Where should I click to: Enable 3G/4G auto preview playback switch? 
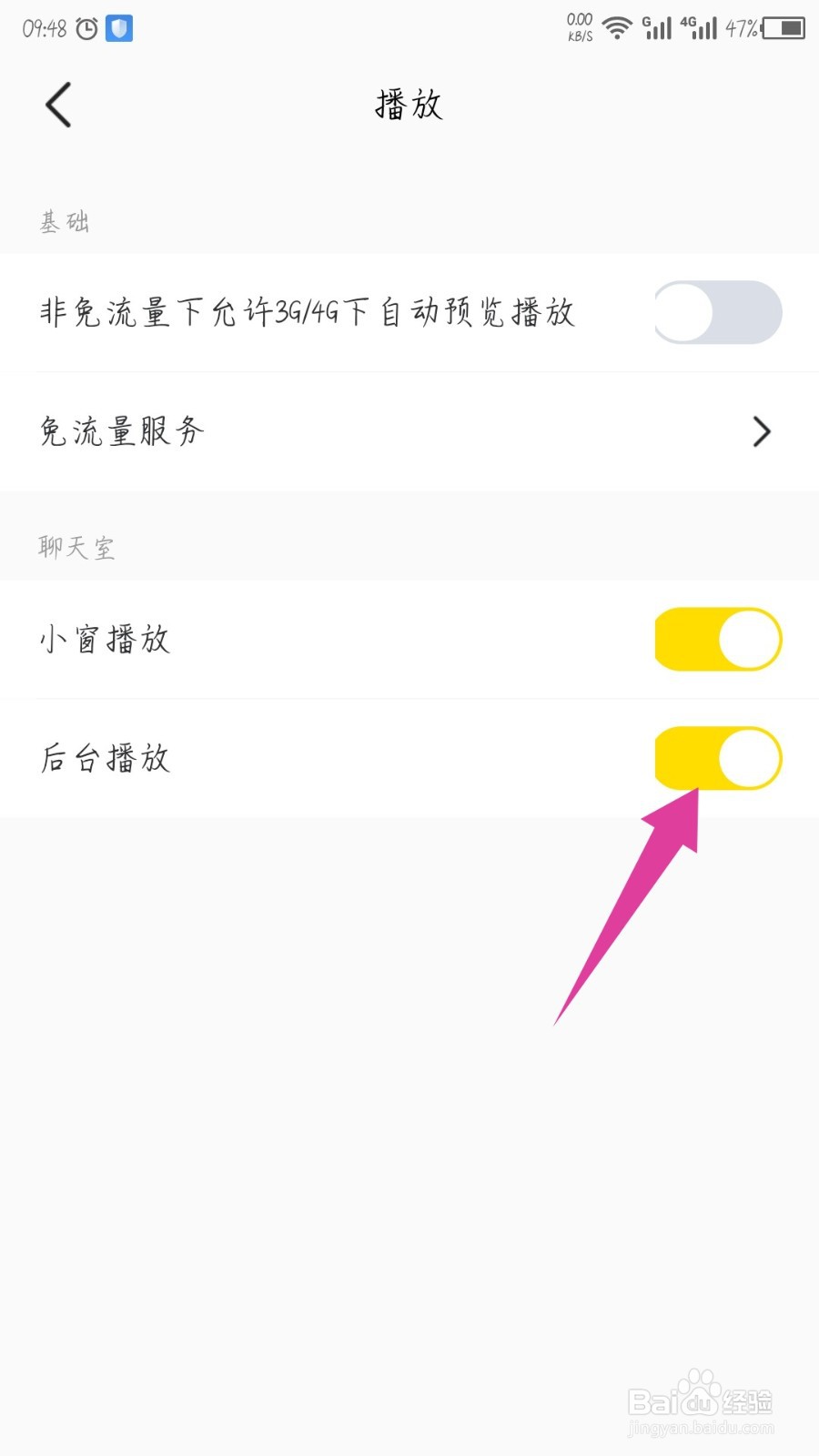718,312
